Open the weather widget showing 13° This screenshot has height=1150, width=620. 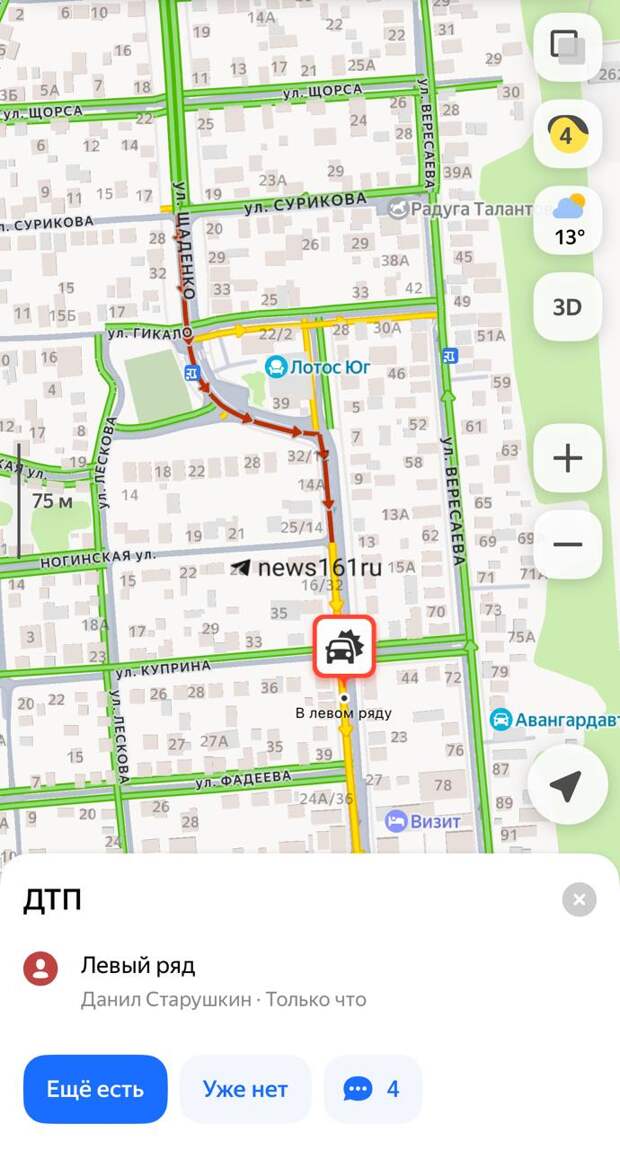pos(567,221)
